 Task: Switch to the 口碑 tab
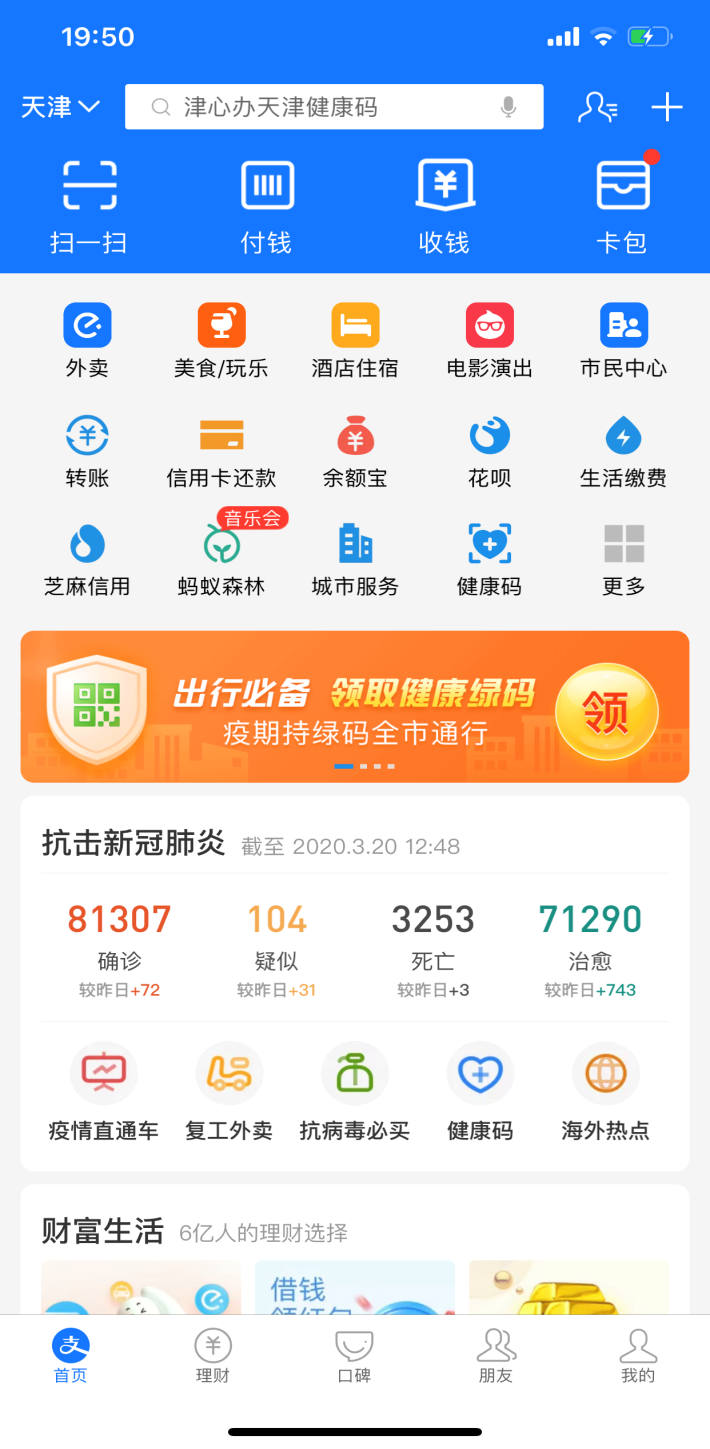click(354, 1356)
